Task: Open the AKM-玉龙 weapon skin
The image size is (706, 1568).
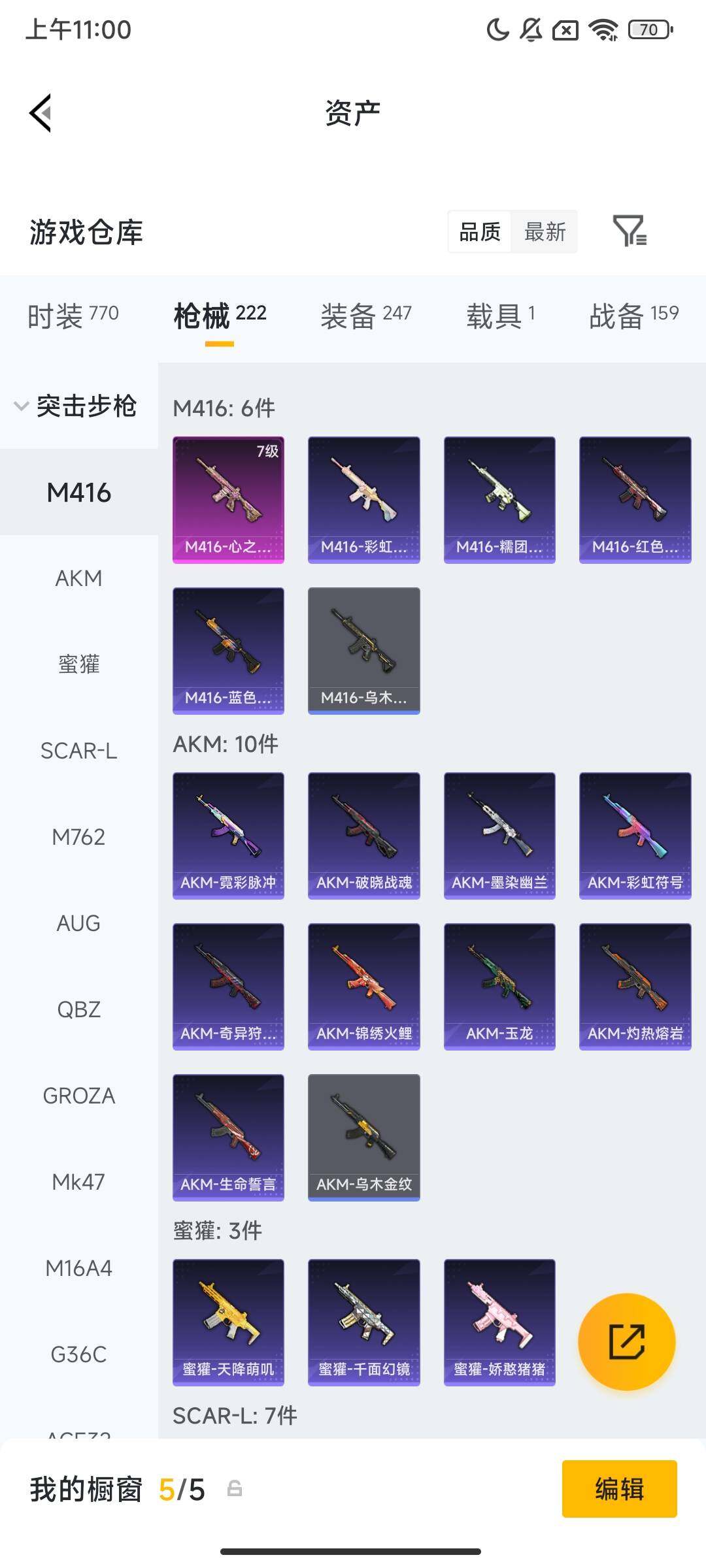Action: coord(499,987)
